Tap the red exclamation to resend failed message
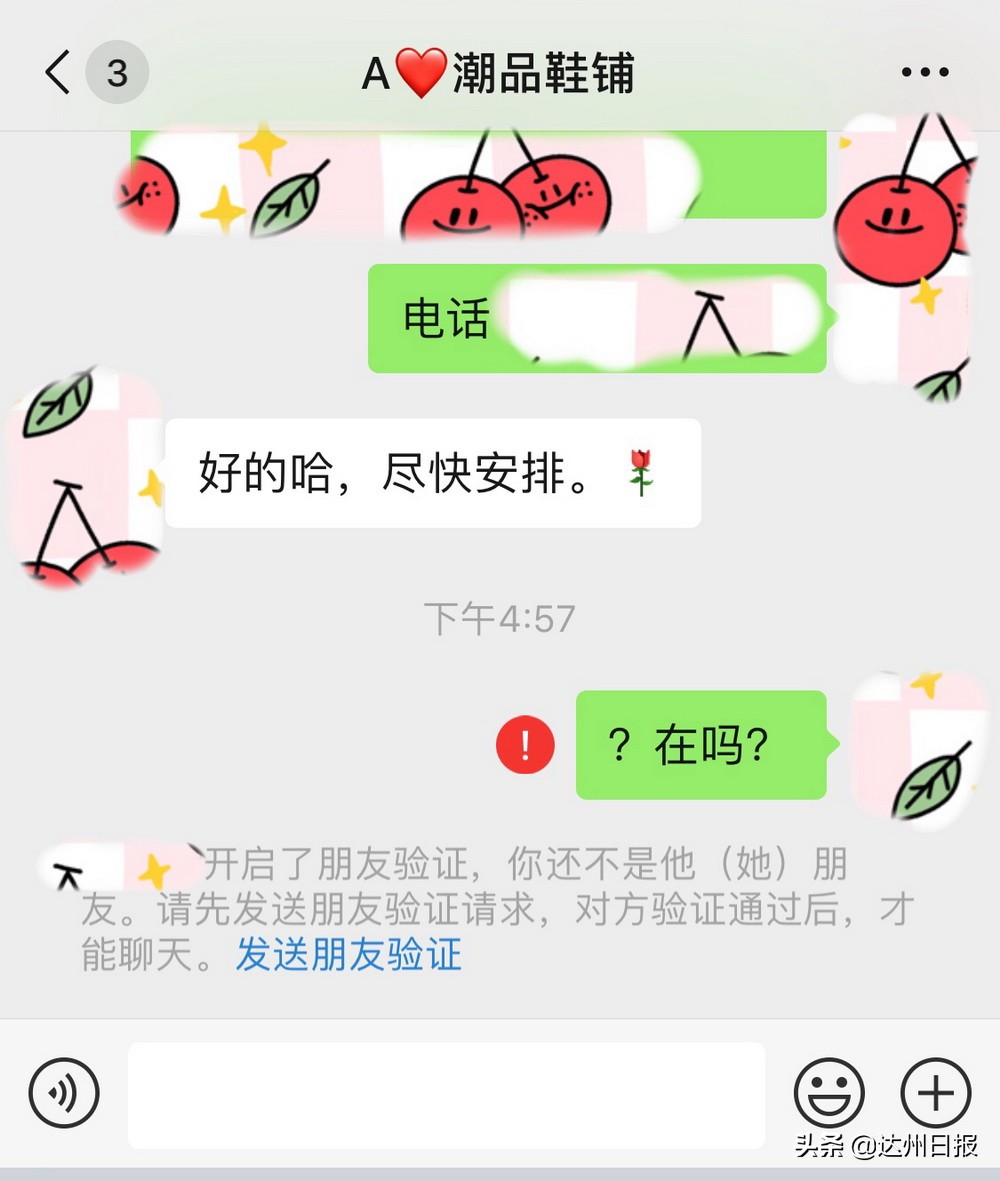This screenshot has width=1000, height=1181. (x=524, y=745)
